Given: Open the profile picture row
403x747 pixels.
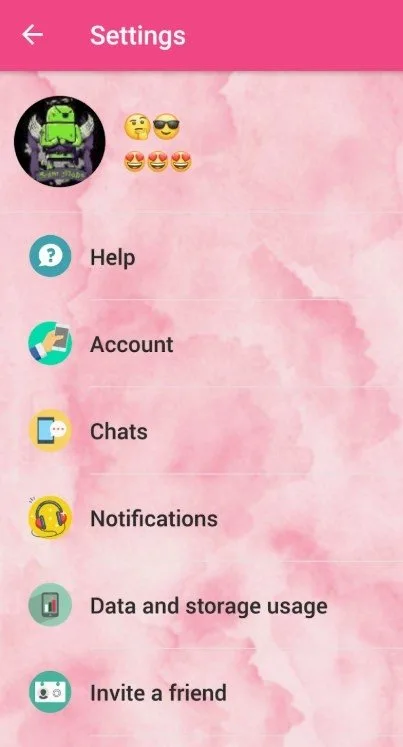Looking at the screenshot, I should click(202, 141).
